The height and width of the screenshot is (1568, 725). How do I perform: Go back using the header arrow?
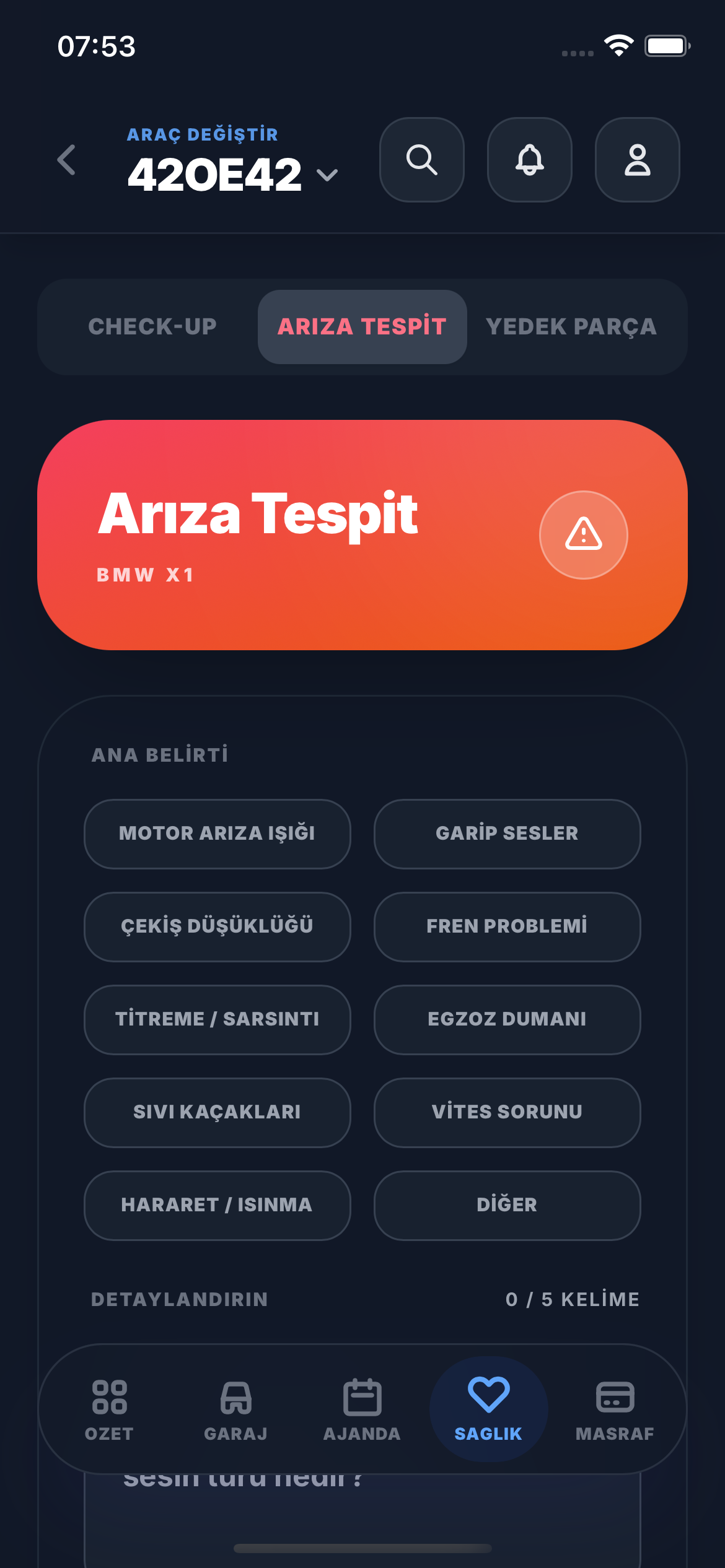coord(67,160)
